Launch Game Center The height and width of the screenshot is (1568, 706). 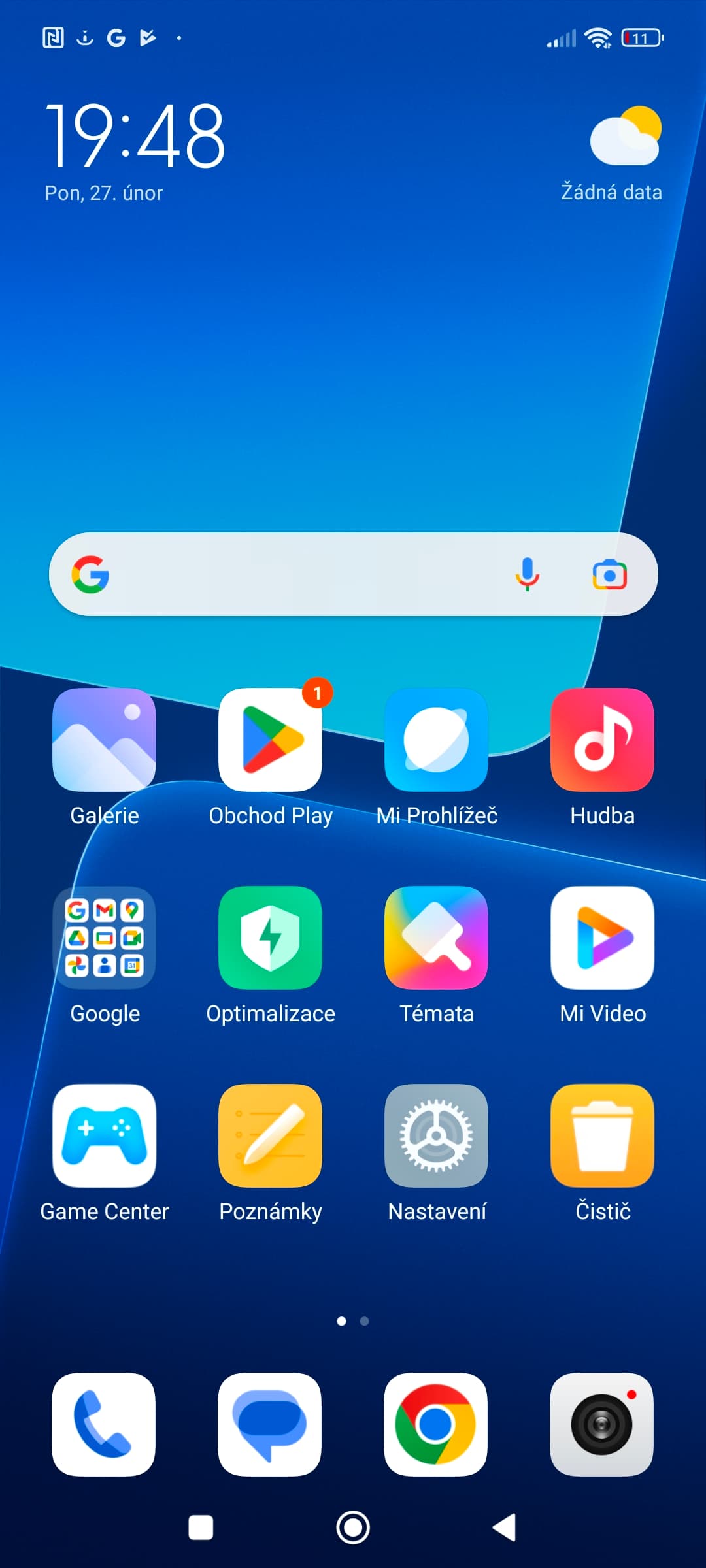pyautogui.click(x=104, y=1135)
